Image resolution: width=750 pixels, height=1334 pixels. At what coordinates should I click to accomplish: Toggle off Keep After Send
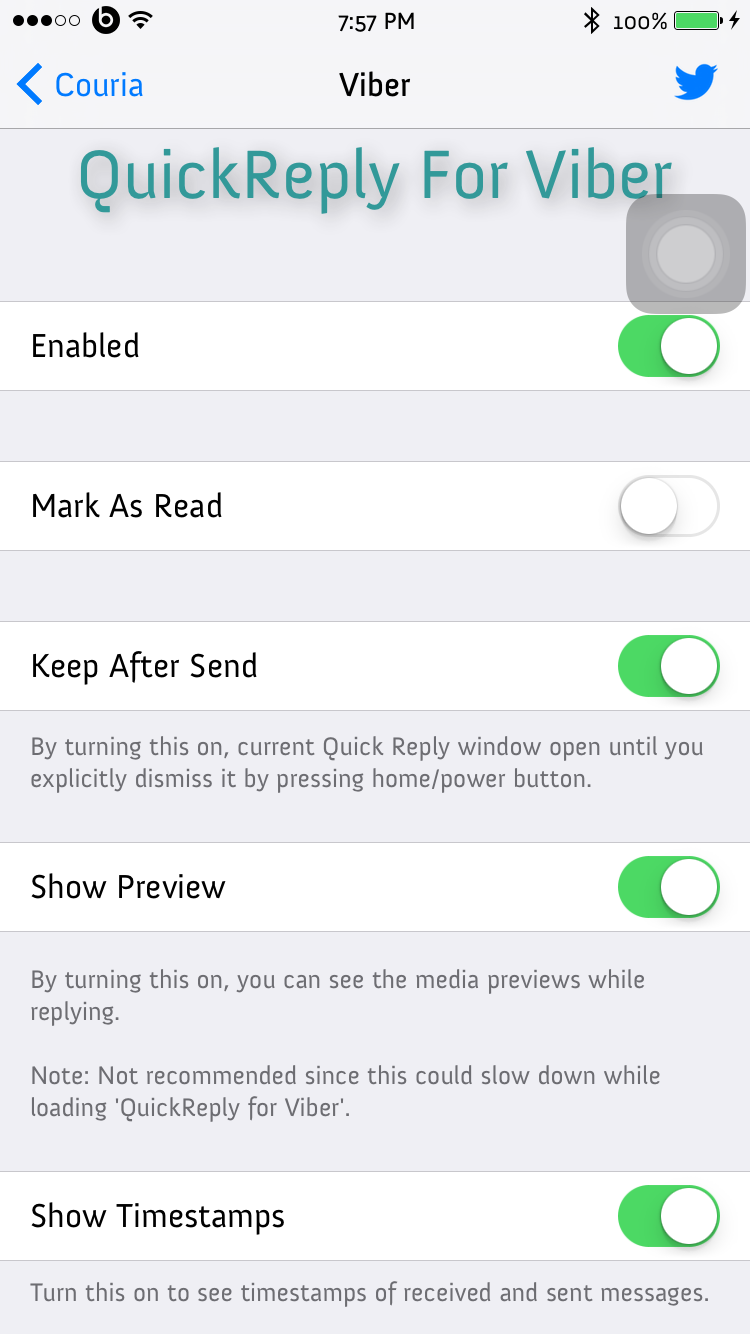coord(669,666)
